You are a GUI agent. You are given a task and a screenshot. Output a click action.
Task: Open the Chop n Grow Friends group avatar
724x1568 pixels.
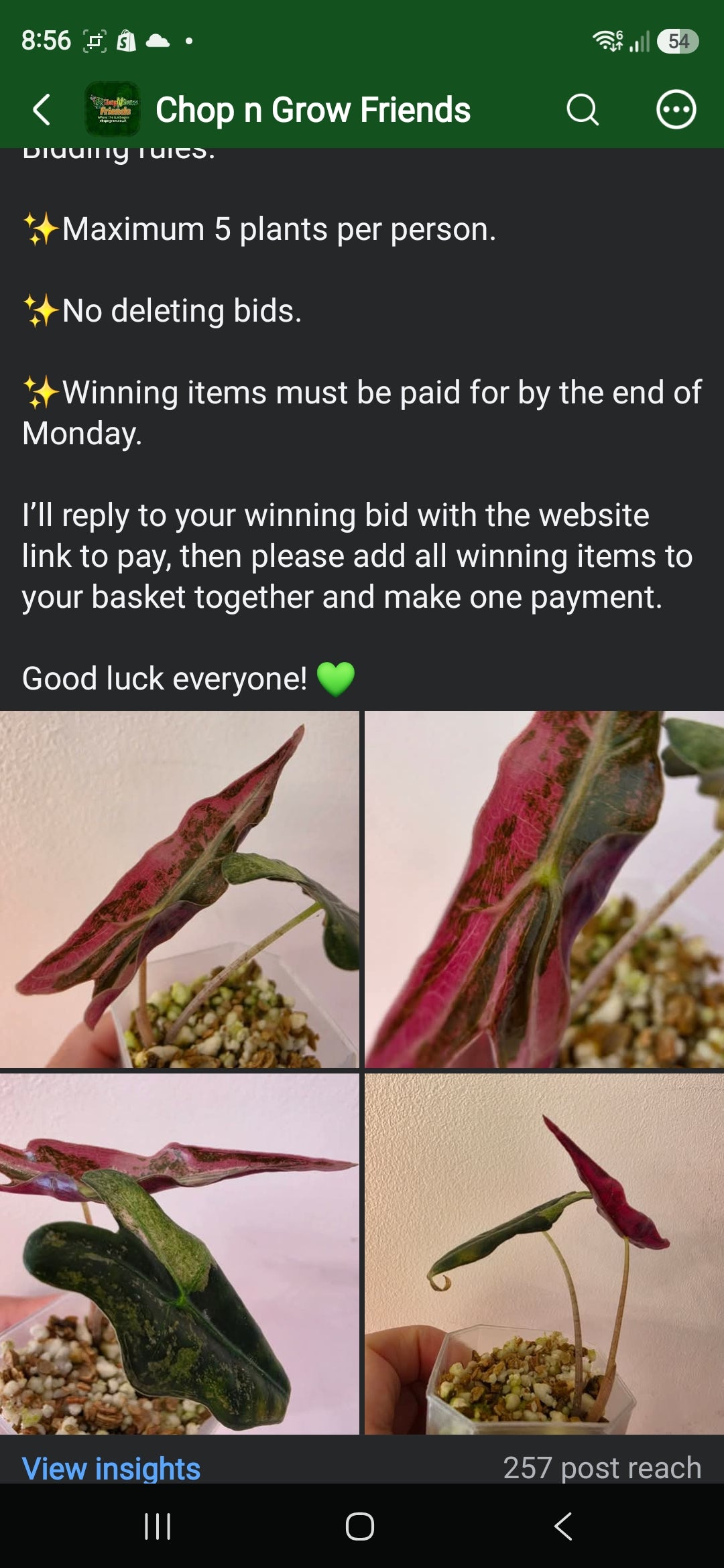[x=113, y=109]
